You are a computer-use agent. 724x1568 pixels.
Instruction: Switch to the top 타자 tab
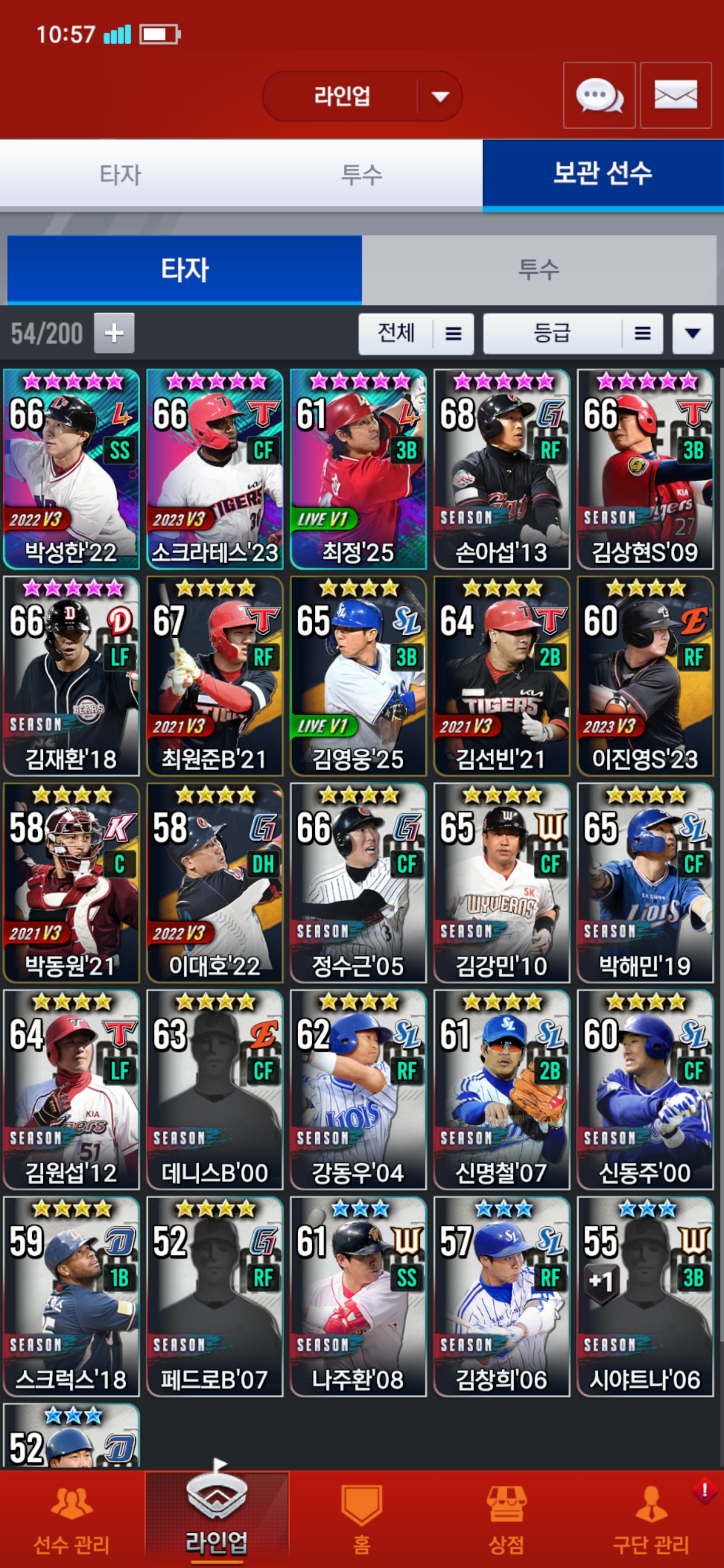pyautogui.click(x=120, y=175)
